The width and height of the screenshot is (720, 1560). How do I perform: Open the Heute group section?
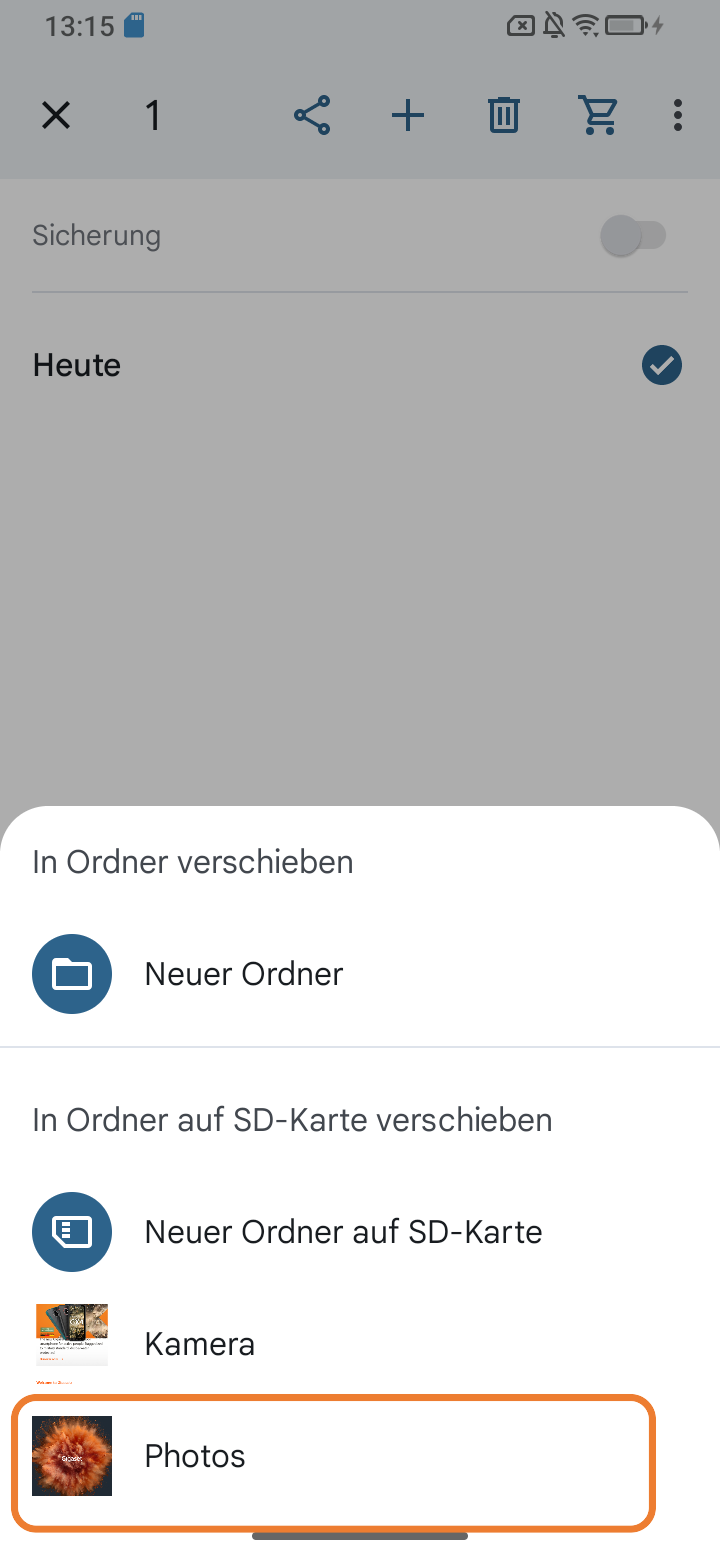click(76, 365)
